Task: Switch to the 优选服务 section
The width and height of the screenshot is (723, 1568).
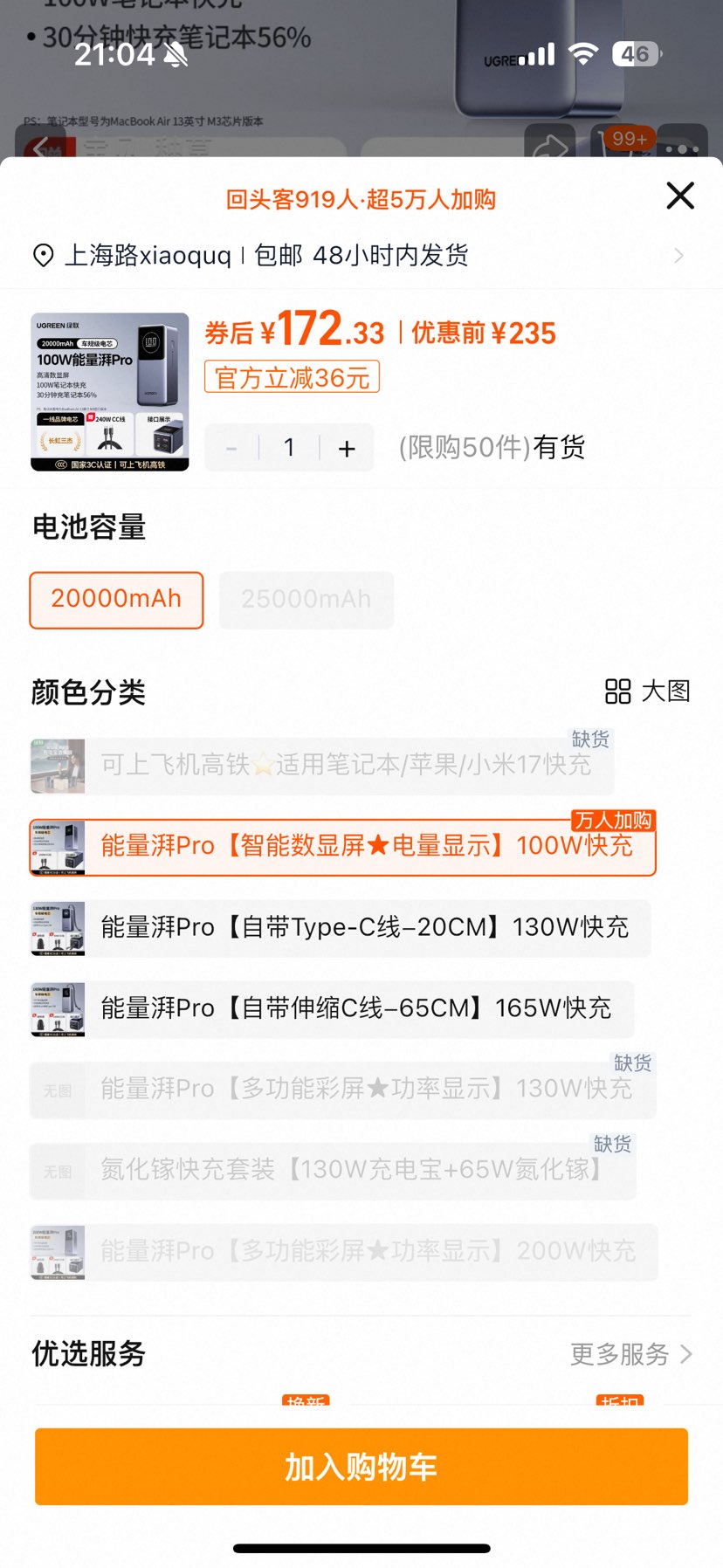Action: coord(87,1354)
